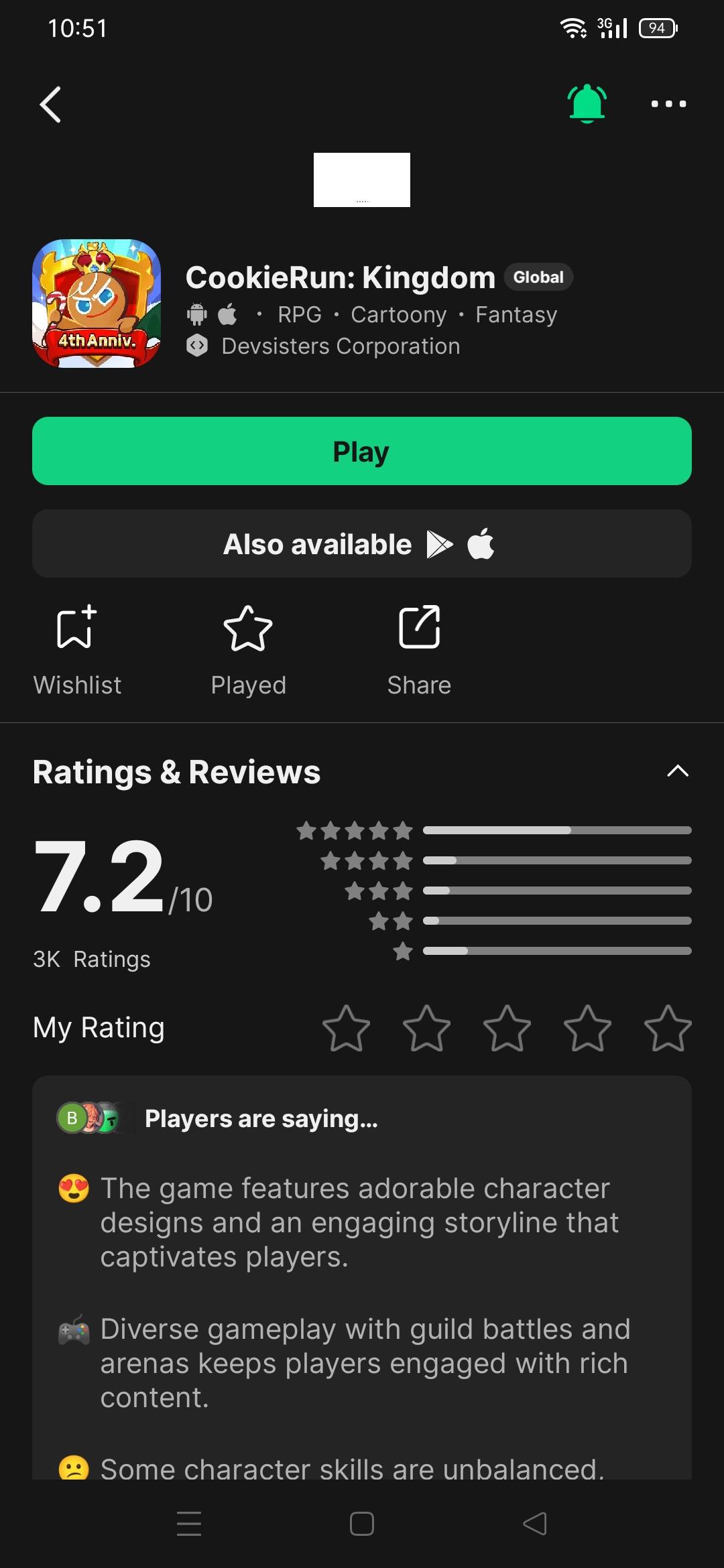Open the three-dot overflow menu
724x1568 pixels.
(668, 104)
